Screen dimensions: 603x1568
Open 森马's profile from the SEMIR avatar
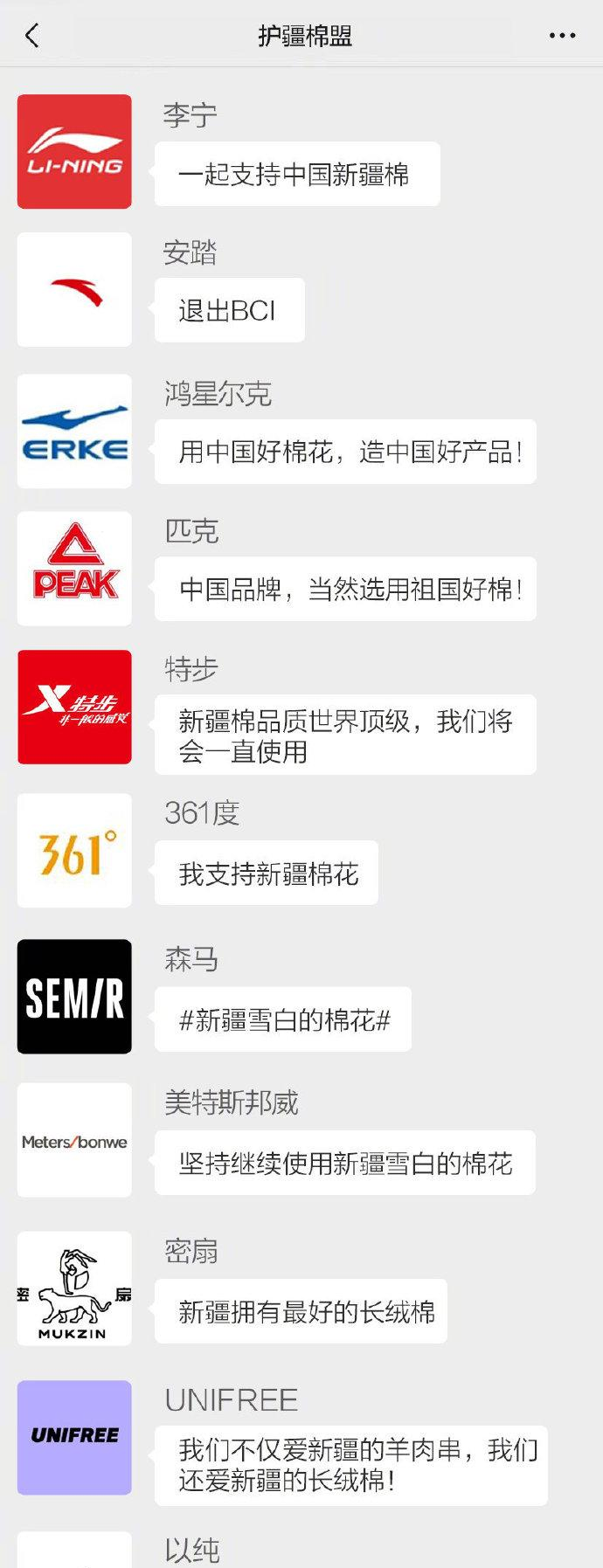[74, 996]
